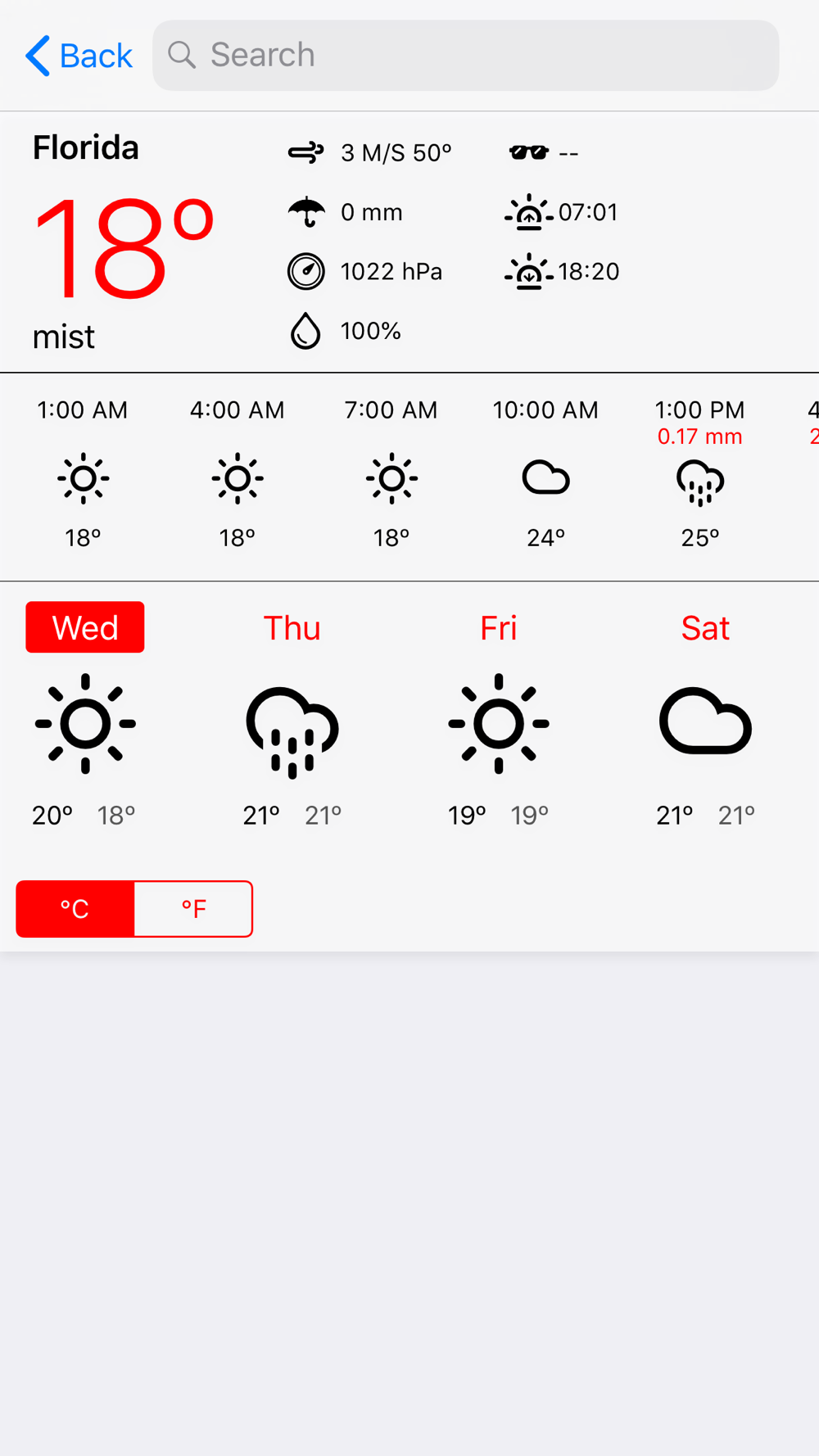
Task: Switch units to °F
Action: click(x=193, y=909)
